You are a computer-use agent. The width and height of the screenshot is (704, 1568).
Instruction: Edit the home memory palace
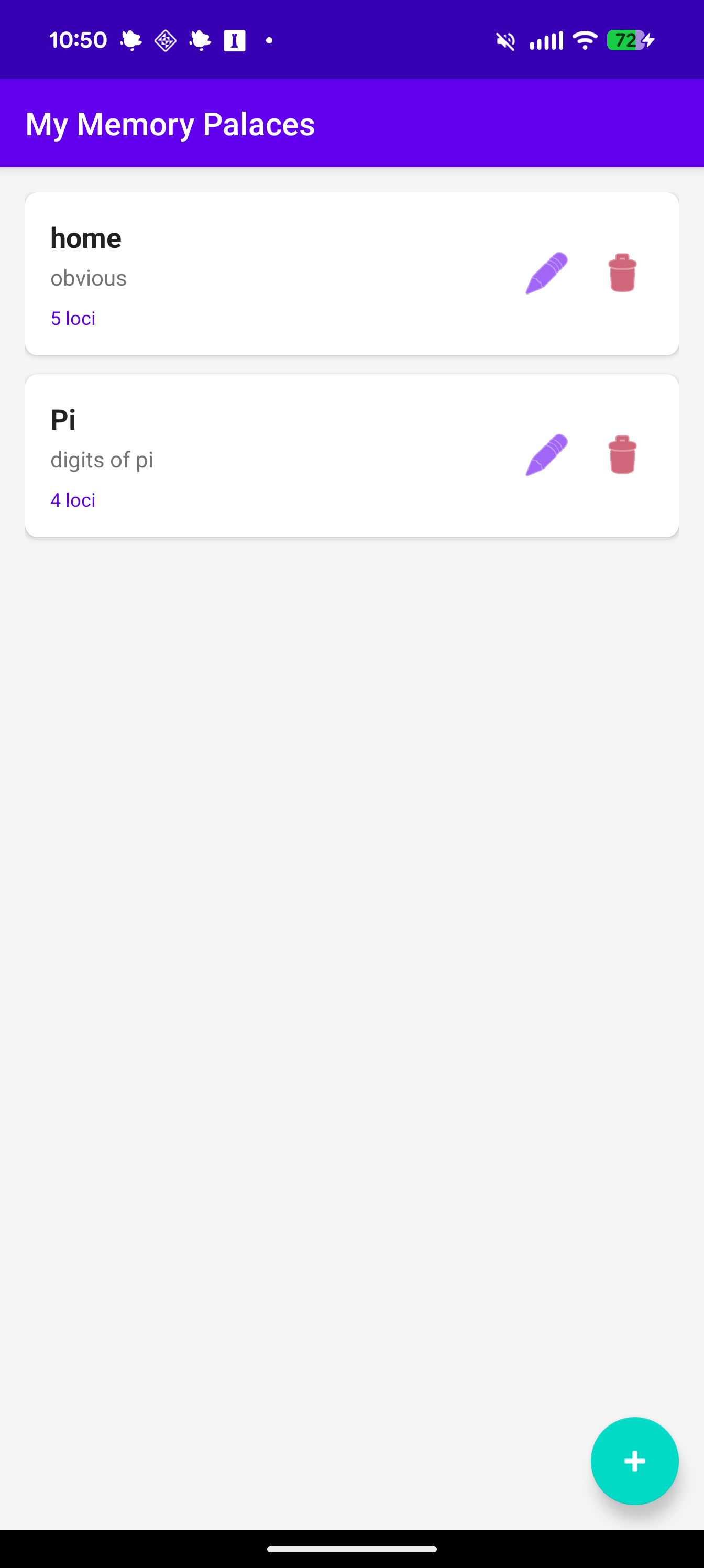(x=546, y=274)
